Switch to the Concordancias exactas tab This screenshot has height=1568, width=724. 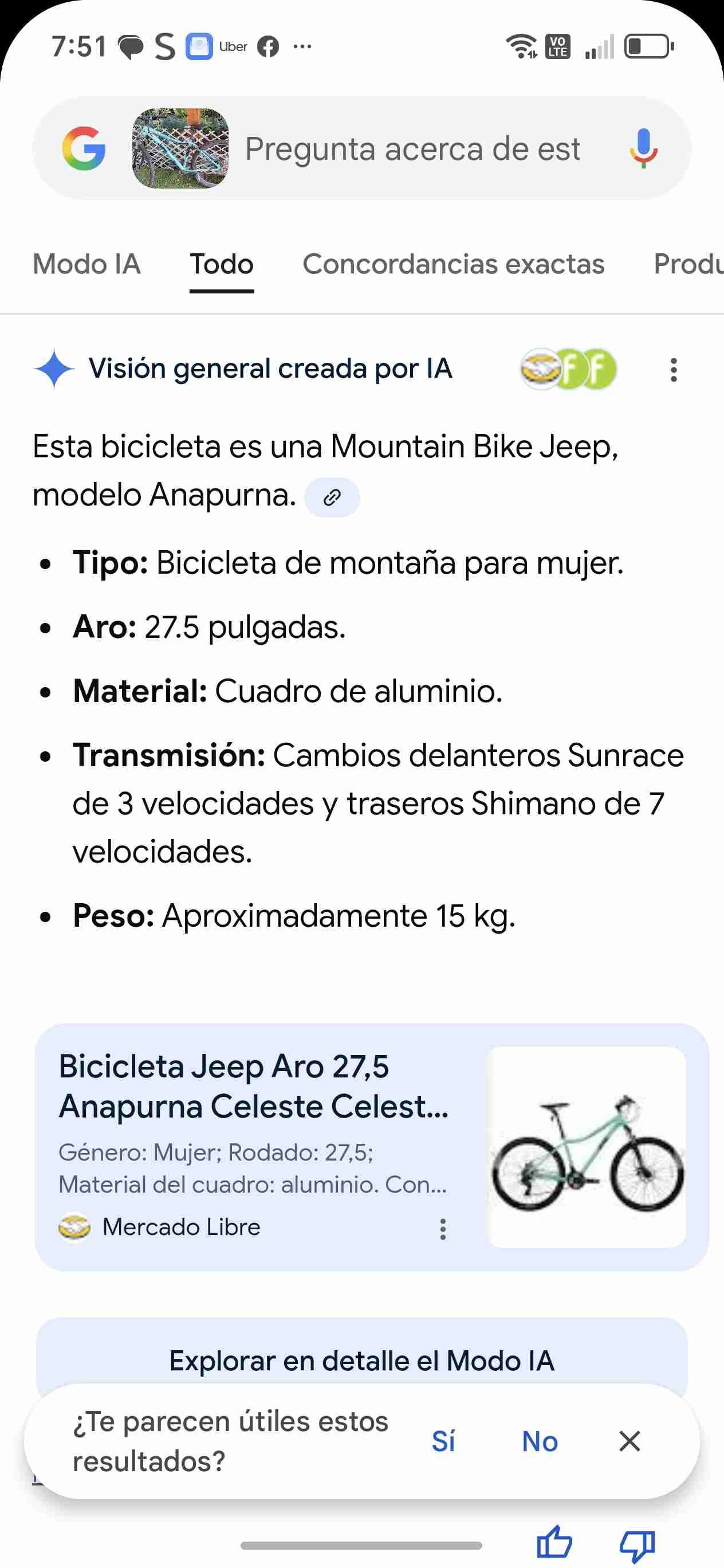[453, 264]
